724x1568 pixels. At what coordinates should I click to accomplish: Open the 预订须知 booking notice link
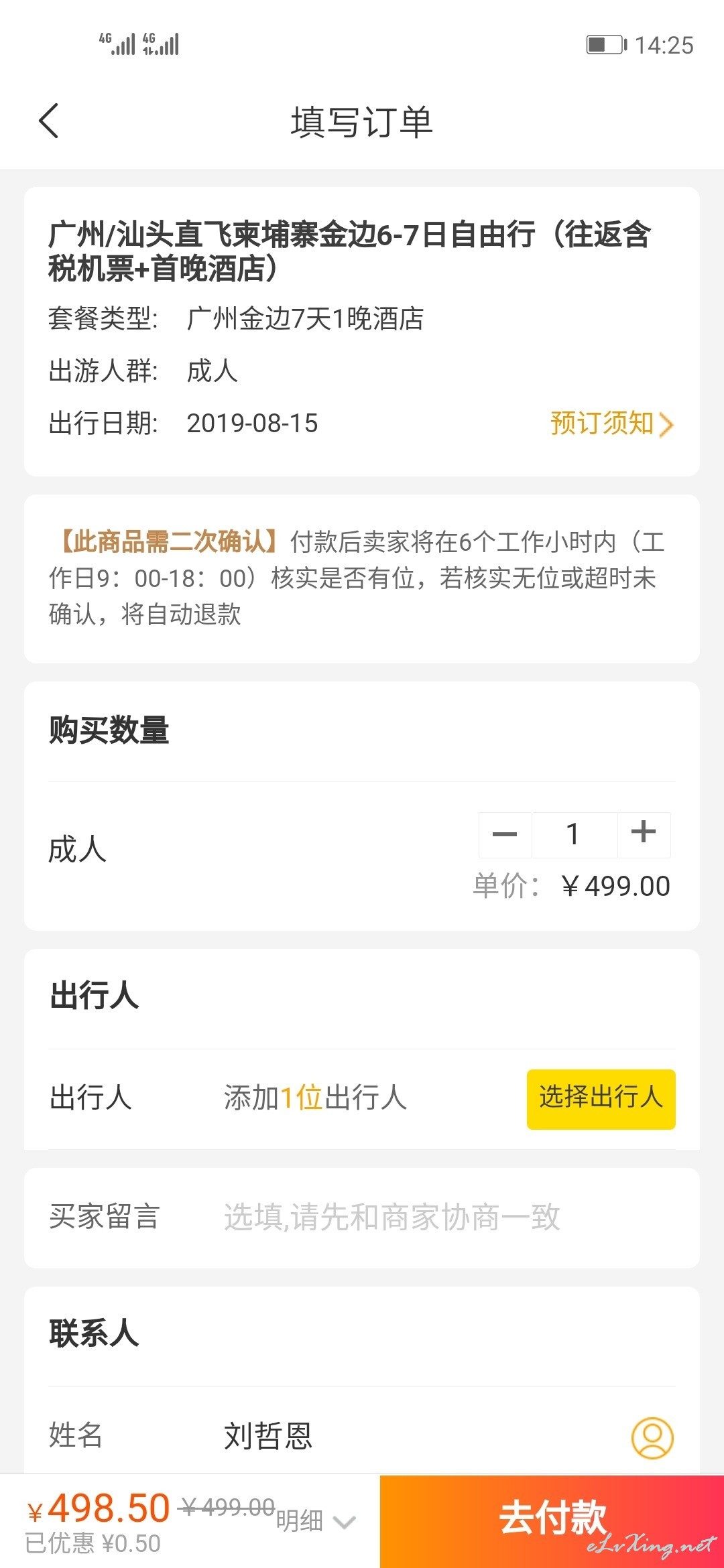(611, 423)
